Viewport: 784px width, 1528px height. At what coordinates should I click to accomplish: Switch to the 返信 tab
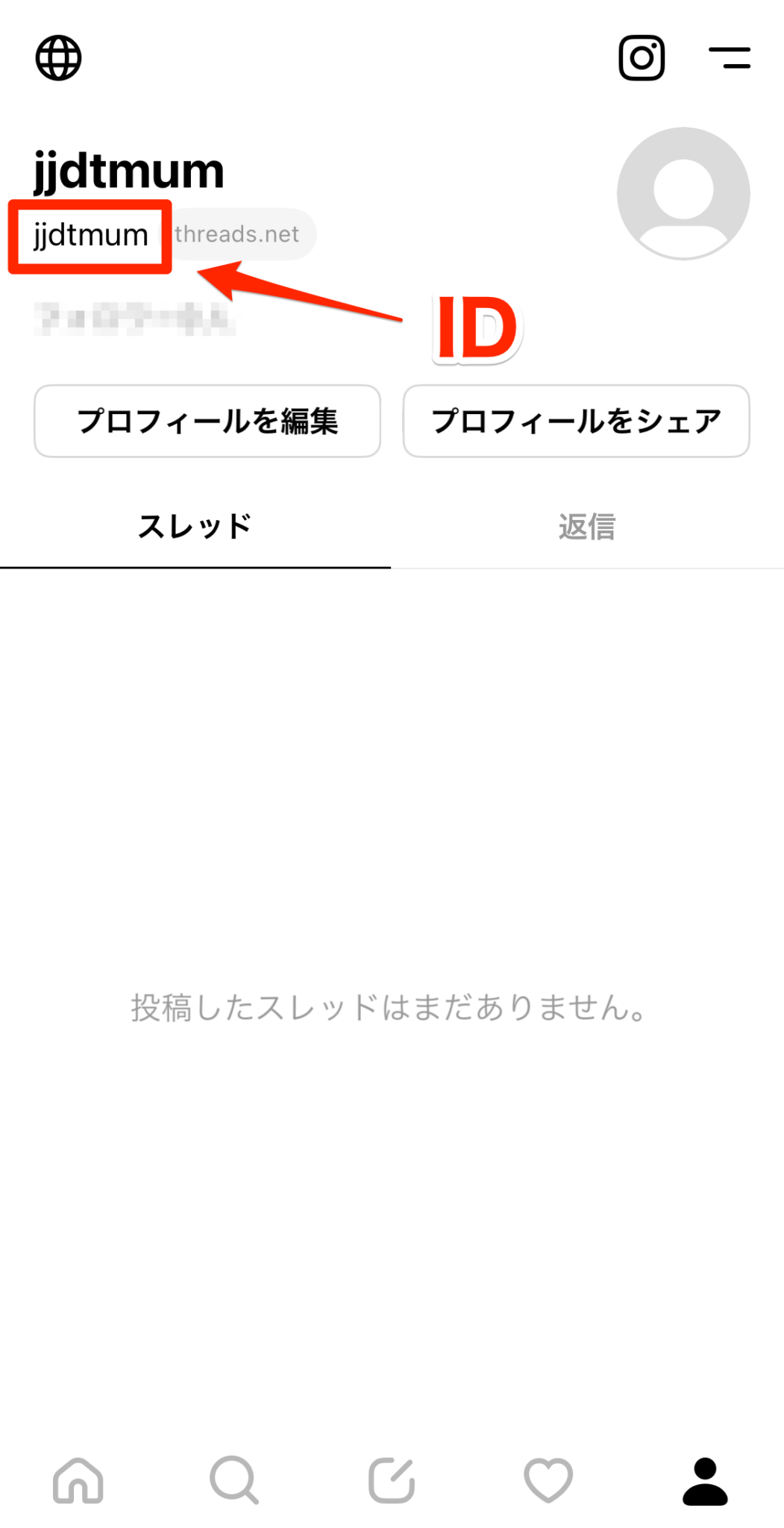(587, 527)
